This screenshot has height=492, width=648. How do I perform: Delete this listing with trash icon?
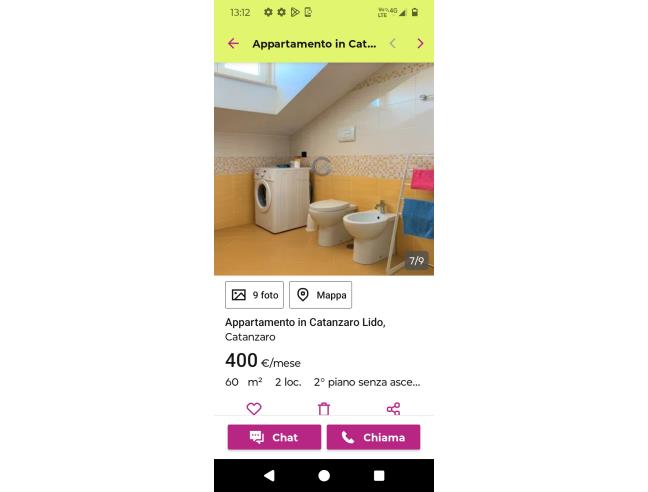324,408
